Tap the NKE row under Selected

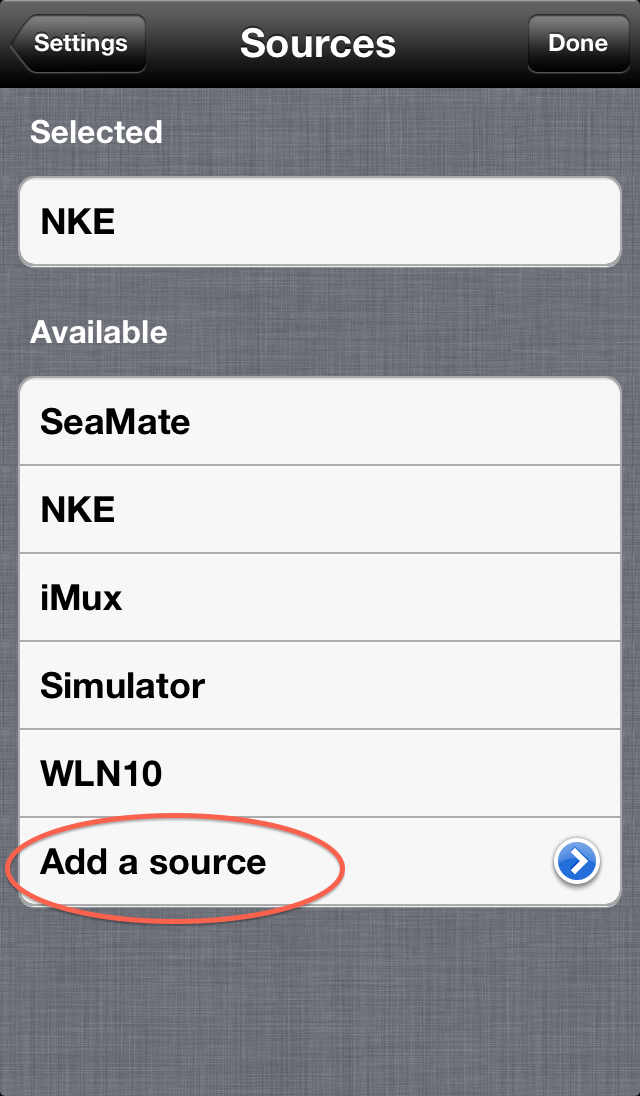pyautogui.click(x=320, y=222)
